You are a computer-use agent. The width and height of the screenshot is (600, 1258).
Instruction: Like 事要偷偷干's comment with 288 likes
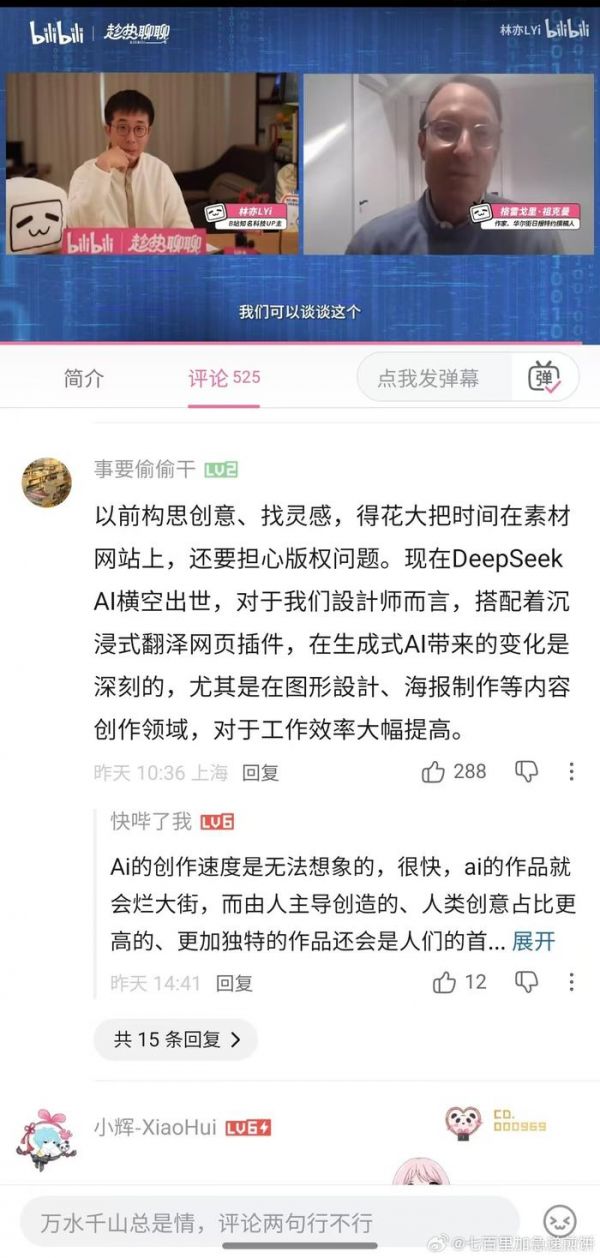tap(434, 771)
